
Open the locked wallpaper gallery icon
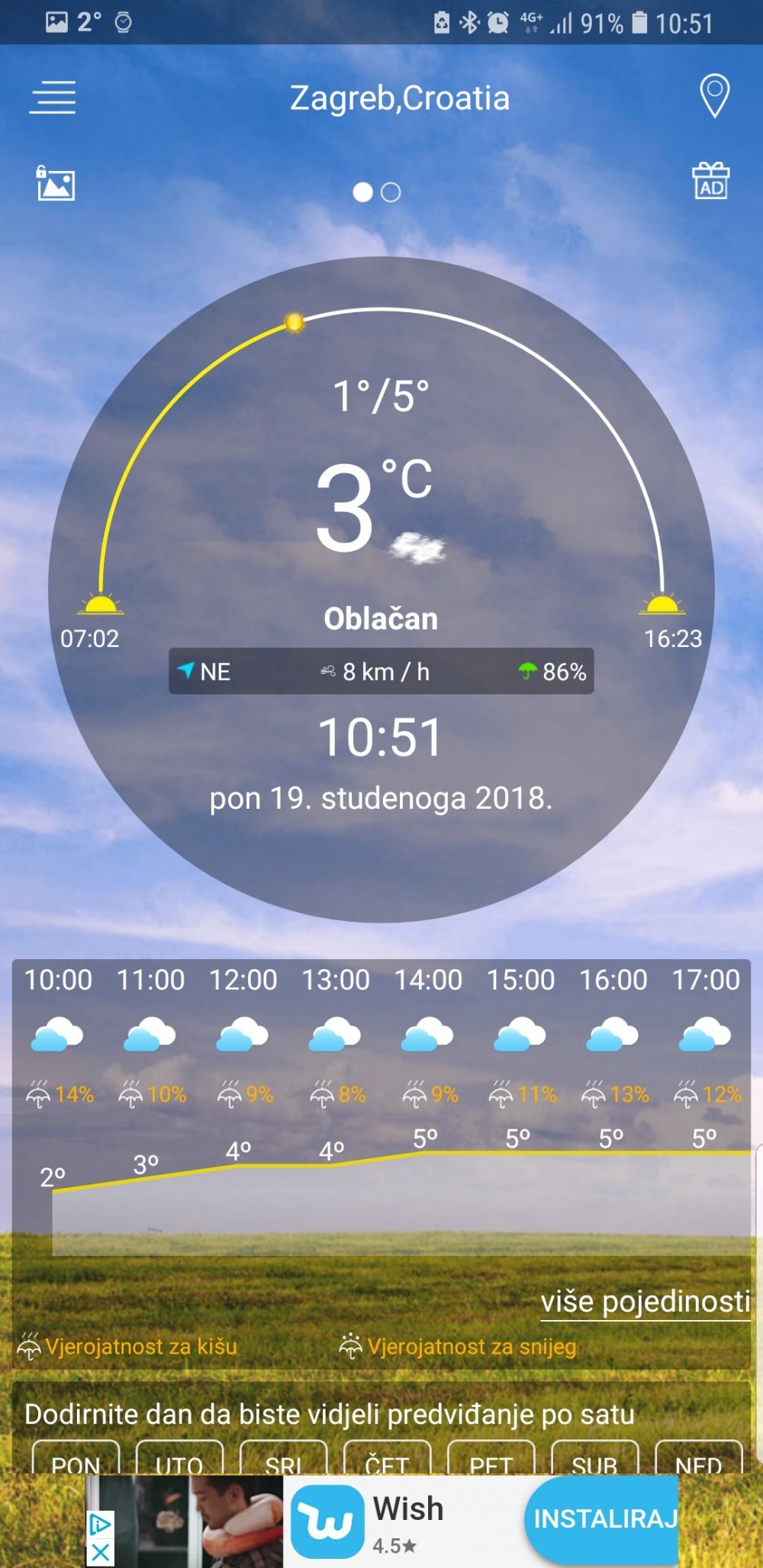click(56, 183)
